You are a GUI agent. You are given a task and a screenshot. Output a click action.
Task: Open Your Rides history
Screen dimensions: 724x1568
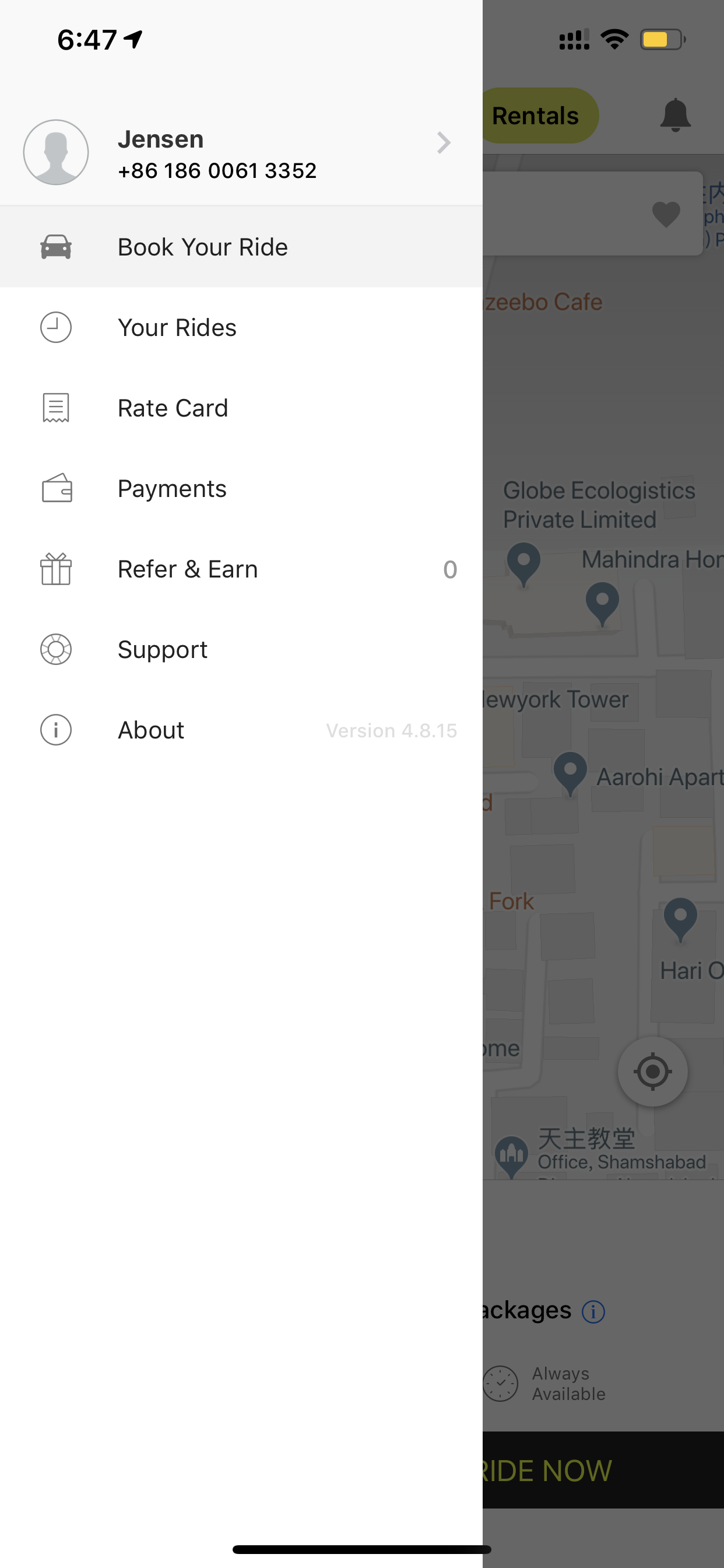241,327
